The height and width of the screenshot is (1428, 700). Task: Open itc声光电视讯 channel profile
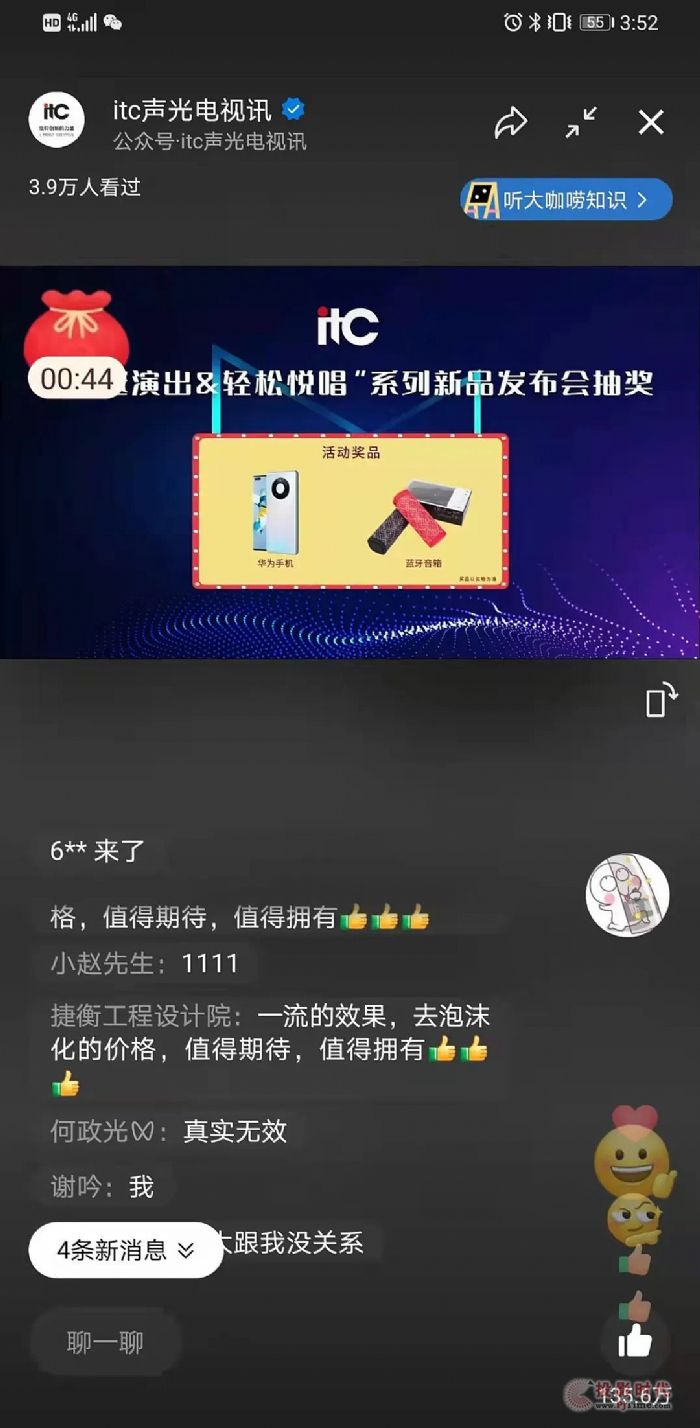pyautogui.click(x=56, y=120)
